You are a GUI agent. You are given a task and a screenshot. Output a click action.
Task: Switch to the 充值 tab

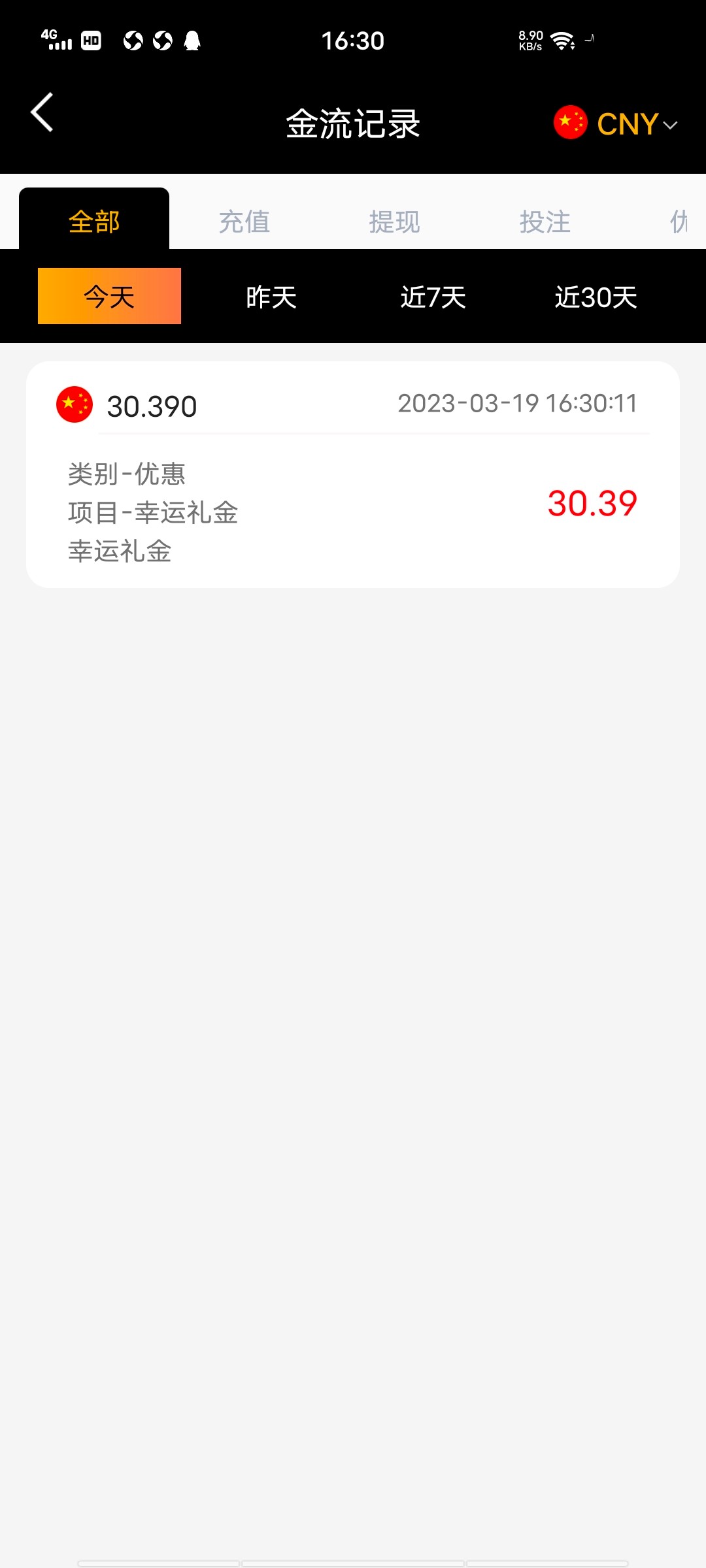coord(244,221)
